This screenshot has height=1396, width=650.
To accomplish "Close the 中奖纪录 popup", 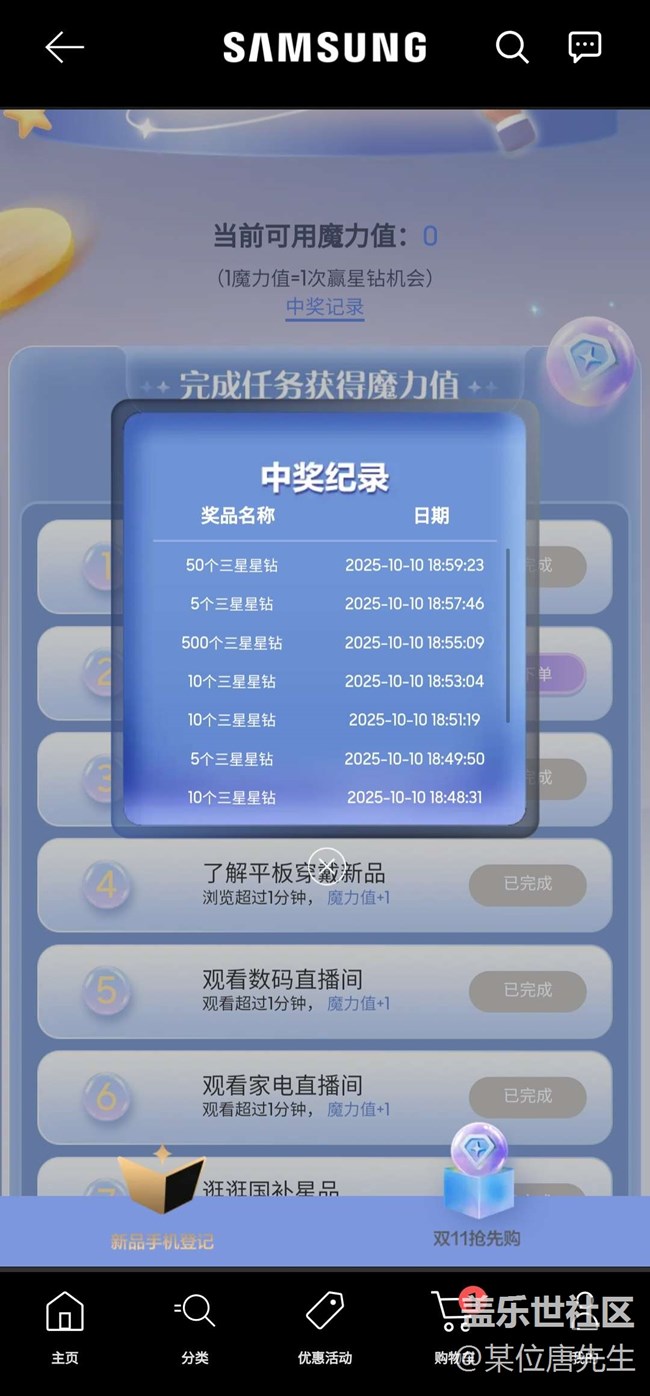I will coord(326,864).
